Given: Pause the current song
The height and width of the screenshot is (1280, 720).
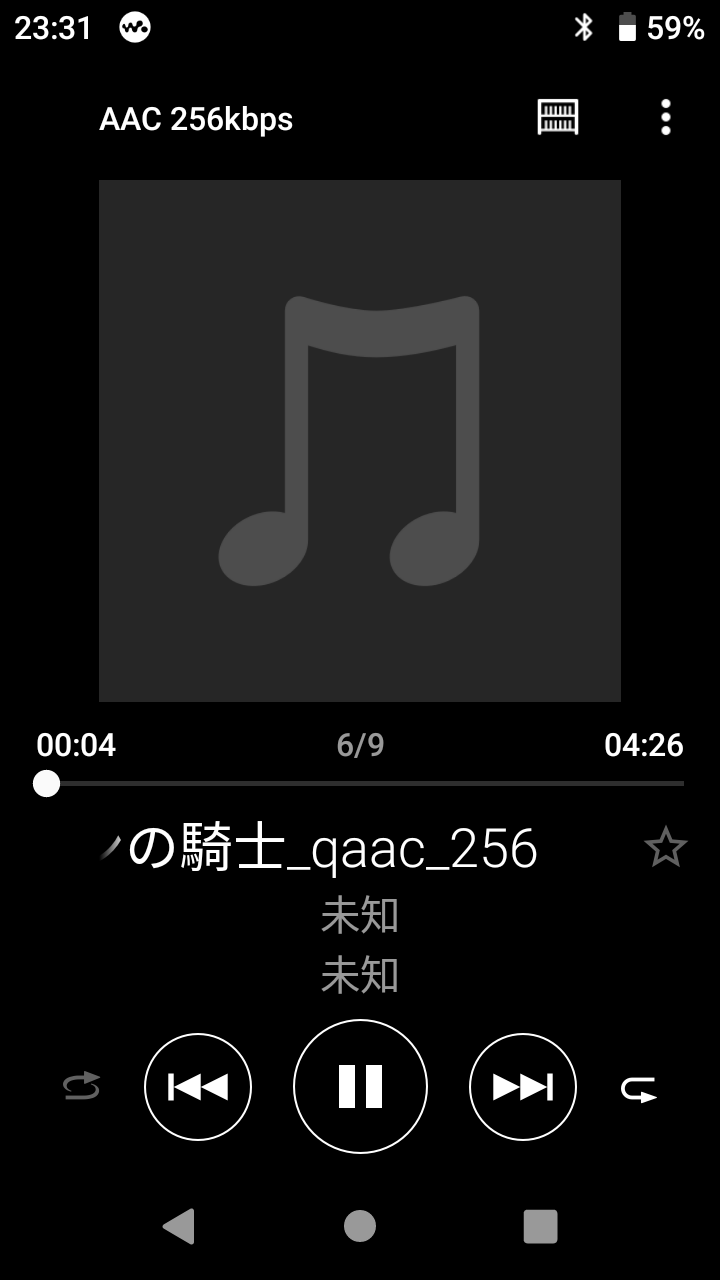Looking at the screenshot, I should (x=360, y=1087).
